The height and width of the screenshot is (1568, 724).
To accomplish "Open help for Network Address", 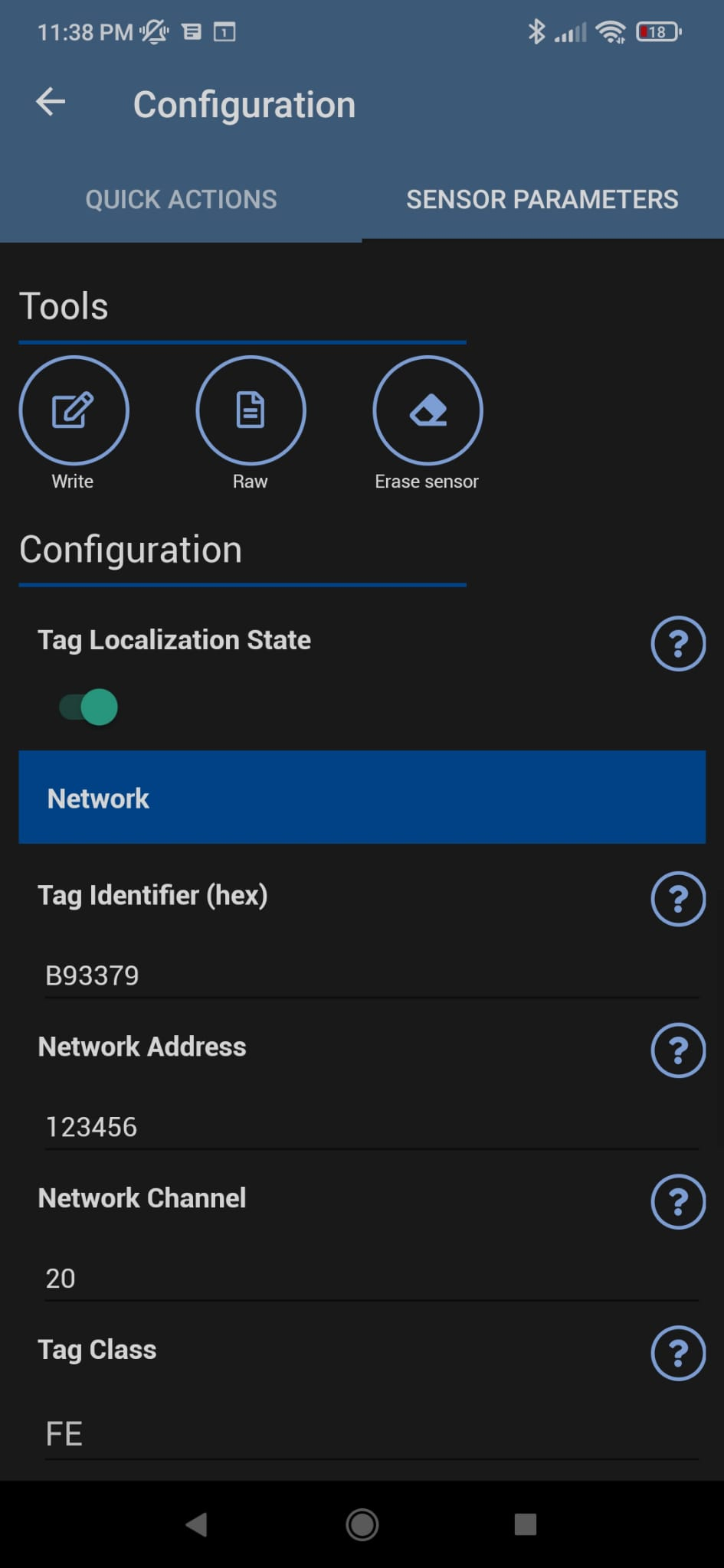I will (677, 1050).
